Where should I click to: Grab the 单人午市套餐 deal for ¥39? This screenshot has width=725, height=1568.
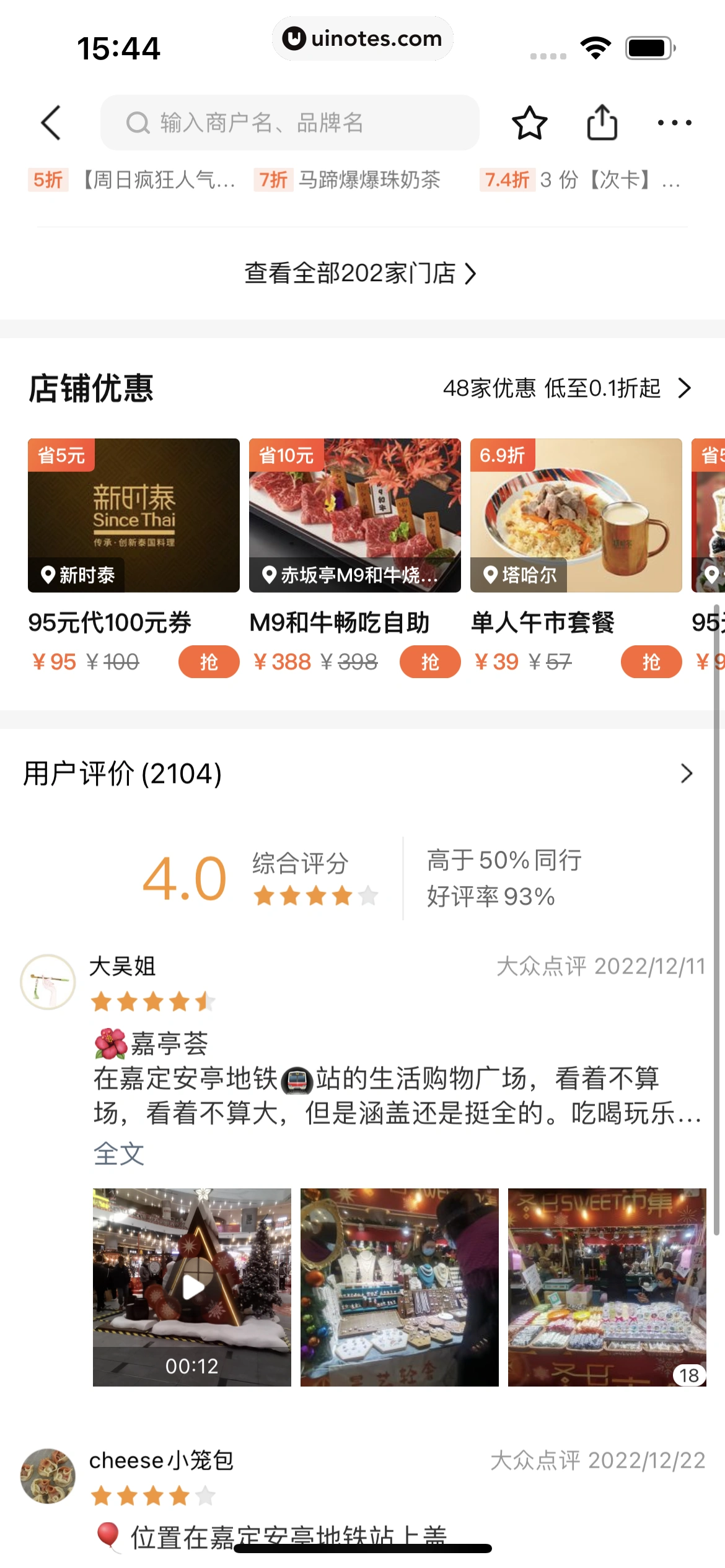coord(651,662)
